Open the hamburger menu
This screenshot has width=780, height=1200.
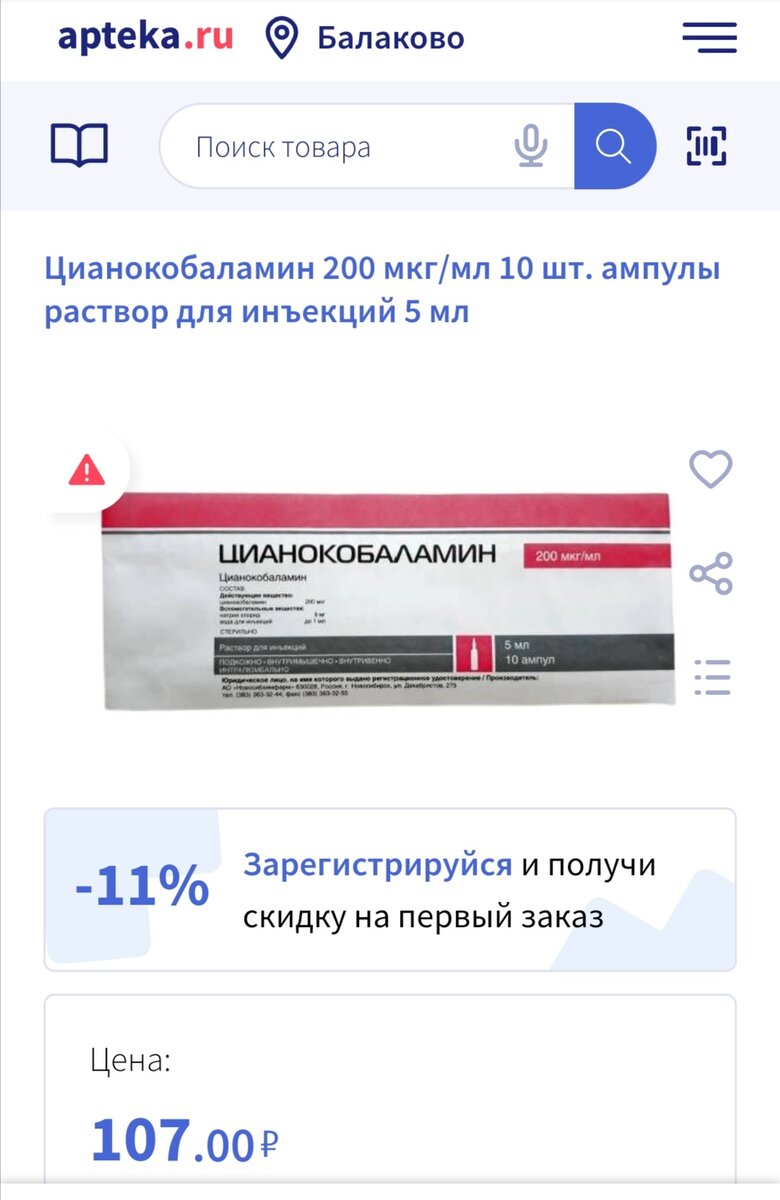709,38
